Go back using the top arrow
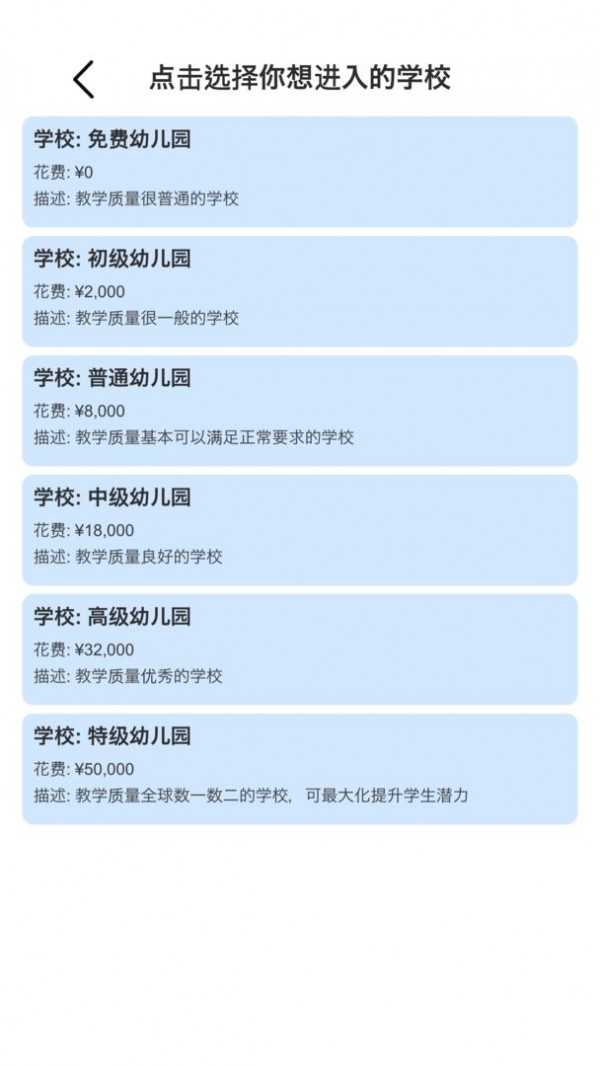The width and height of the screenshot is (600, 1066). (x=84, y=79)
